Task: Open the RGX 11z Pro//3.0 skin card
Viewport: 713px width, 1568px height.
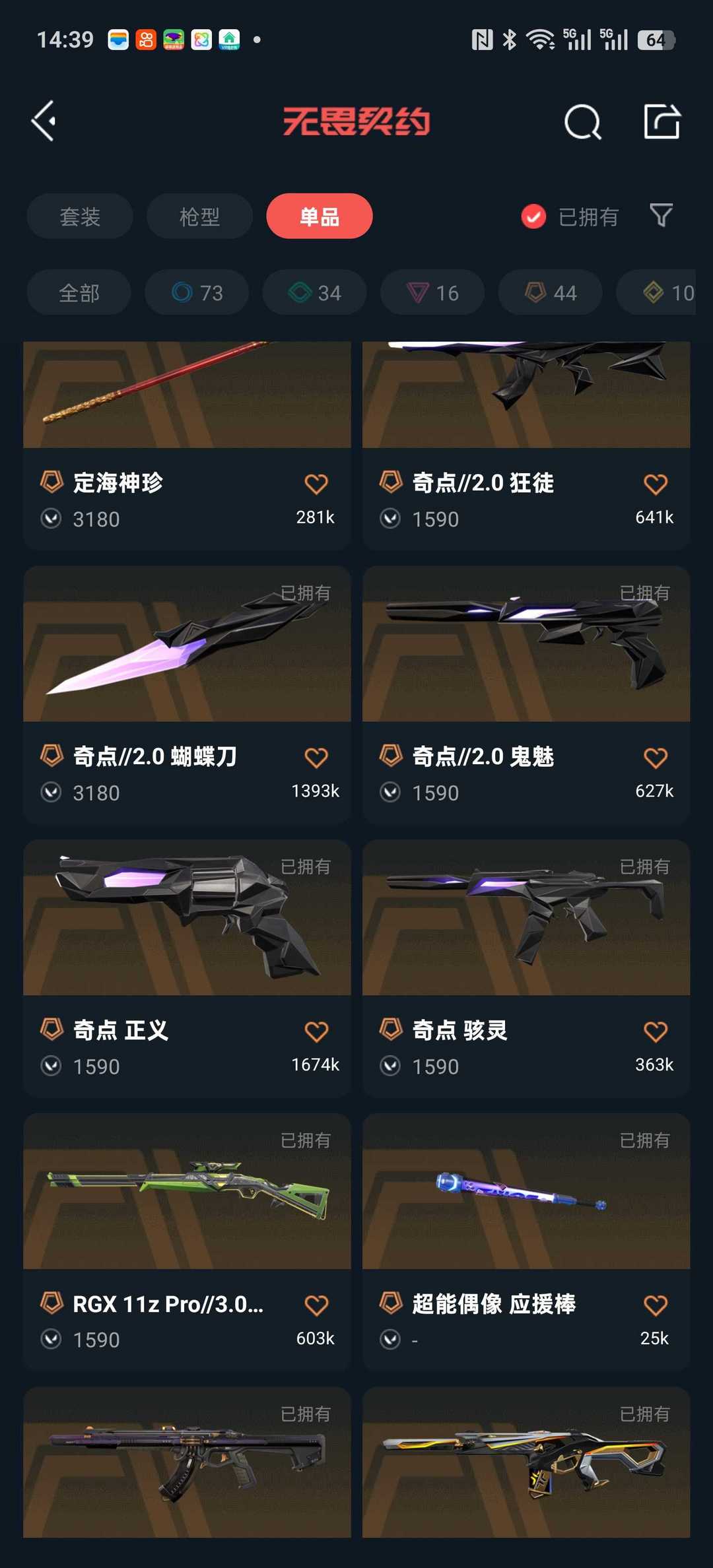Action: point(187,1242)
